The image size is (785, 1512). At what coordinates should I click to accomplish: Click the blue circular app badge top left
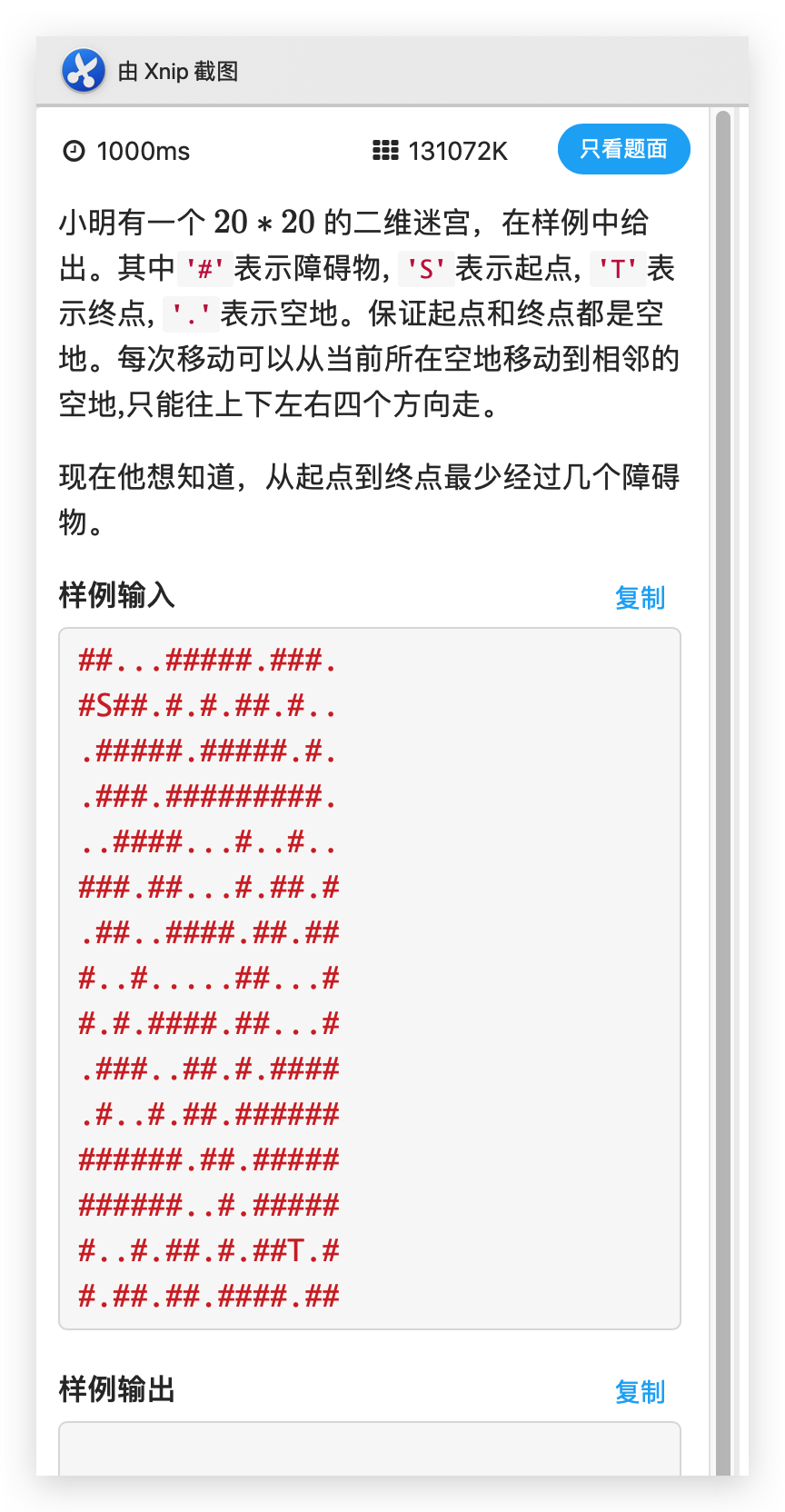tap(82, 69)
